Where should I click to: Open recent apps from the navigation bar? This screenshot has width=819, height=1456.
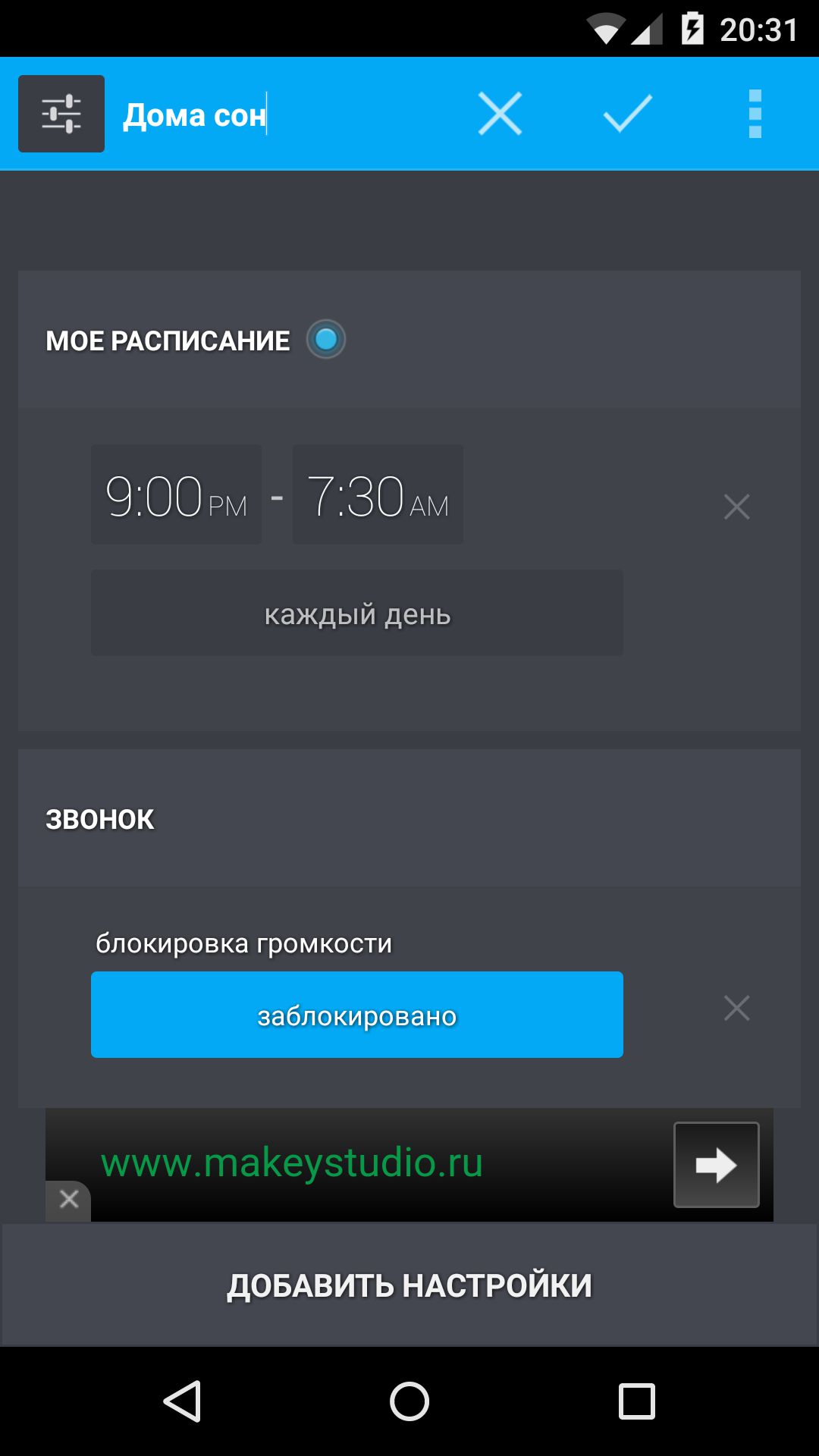click(636, 1401)
